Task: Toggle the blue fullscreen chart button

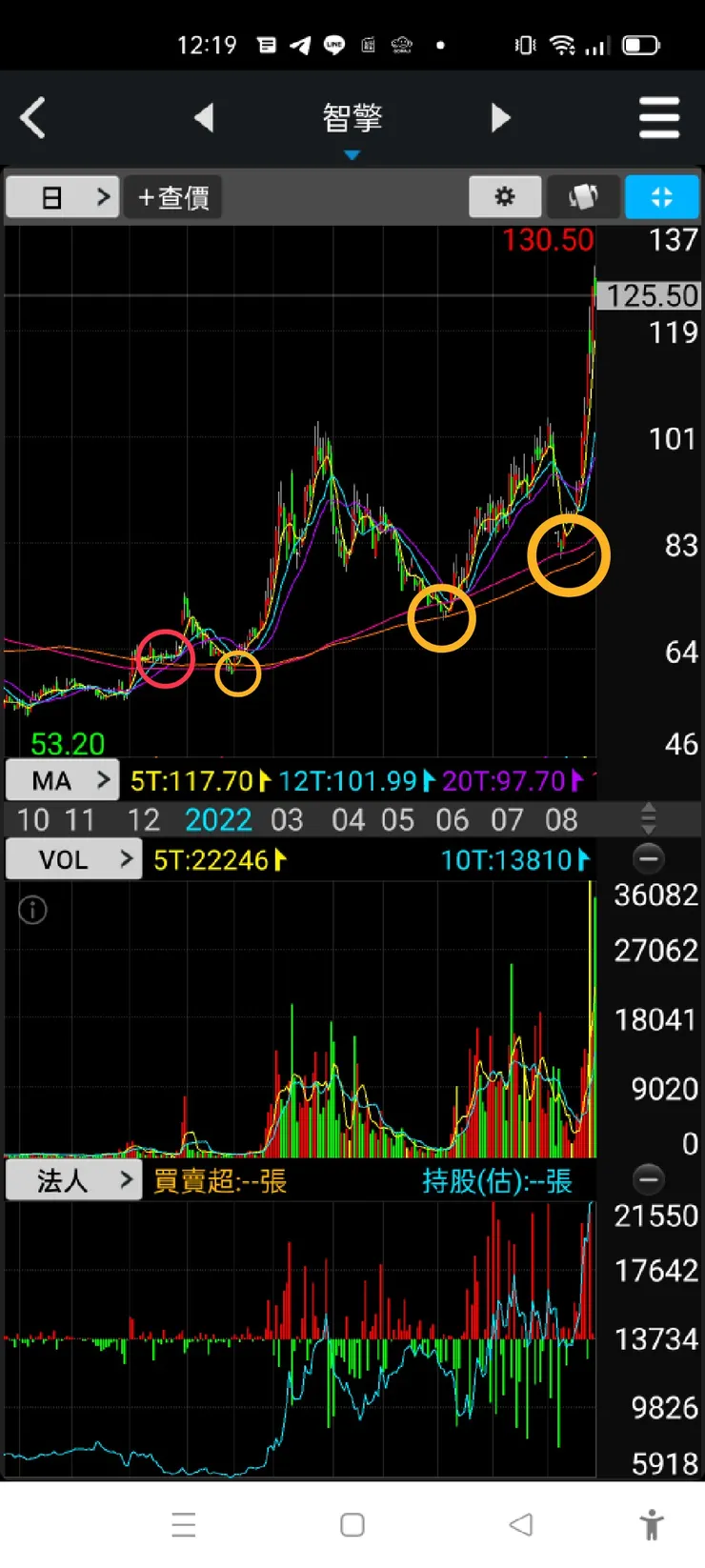Action: (662, 197)
